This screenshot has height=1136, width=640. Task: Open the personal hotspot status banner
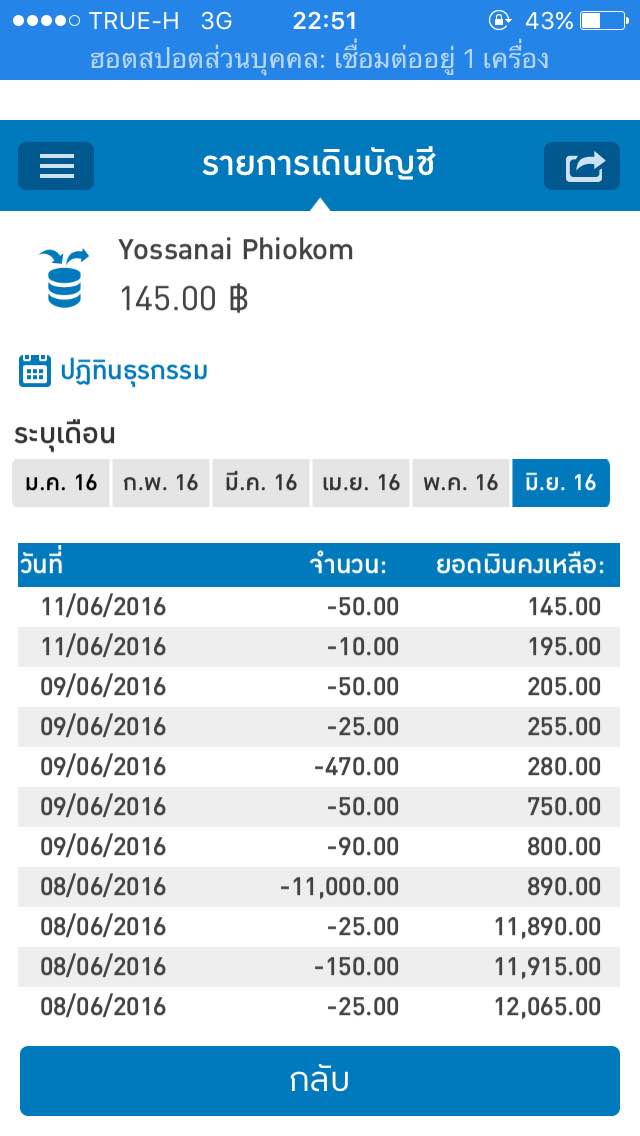click(x=320, y=59)
